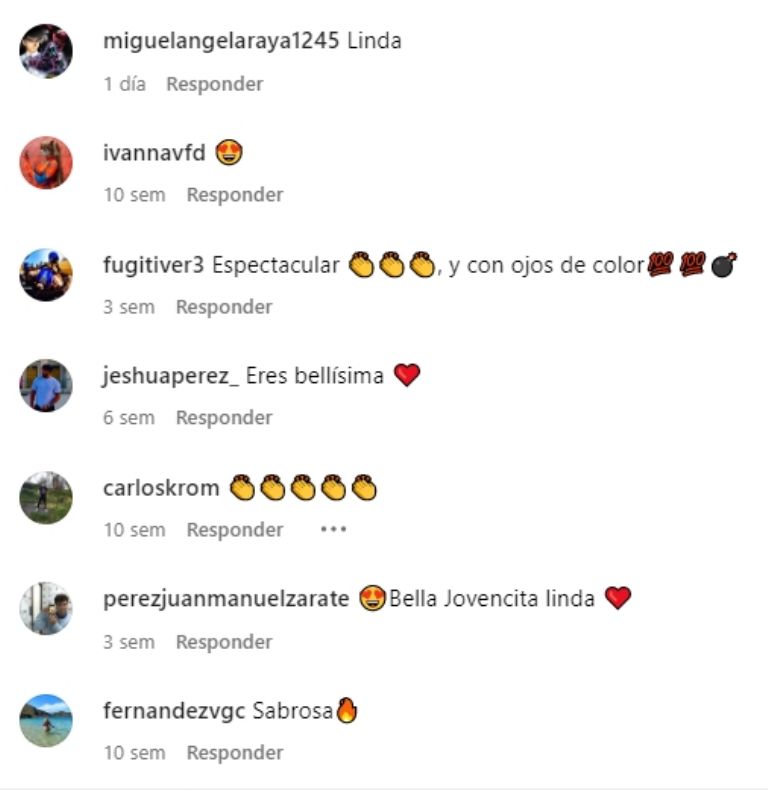Viewport: 768px width, 790px height.
Task: Reply to jeshuaperez_'s comment
Action: click(224, 418)
